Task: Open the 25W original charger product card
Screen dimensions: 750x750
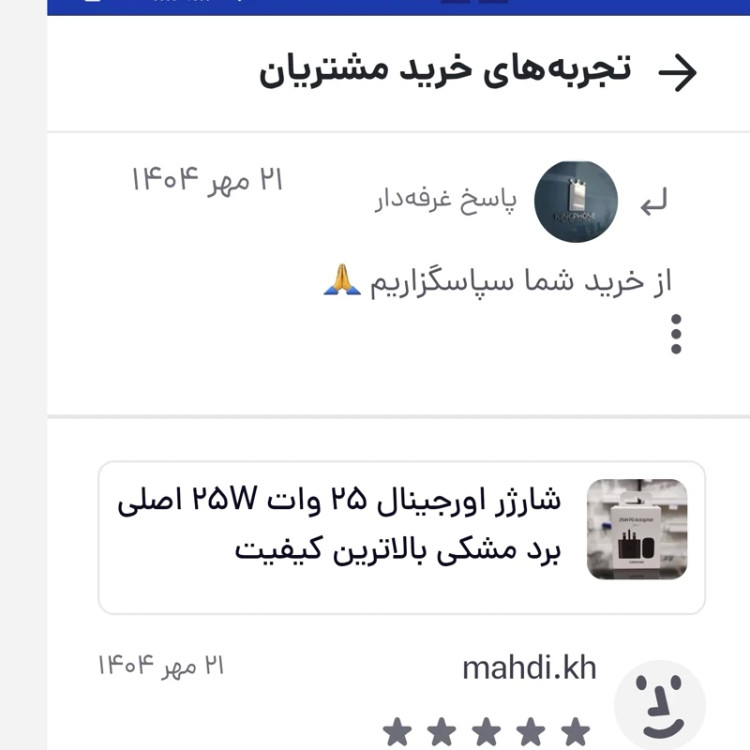Action: [x=401, y=536]
